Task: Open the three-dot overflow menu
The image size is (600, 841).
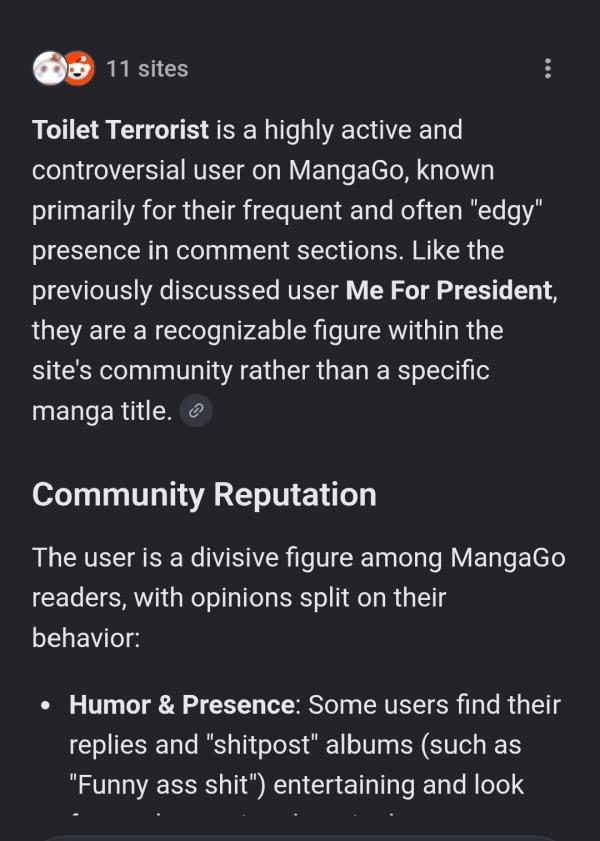Action: pyautogui.click(x=547, y=69)
